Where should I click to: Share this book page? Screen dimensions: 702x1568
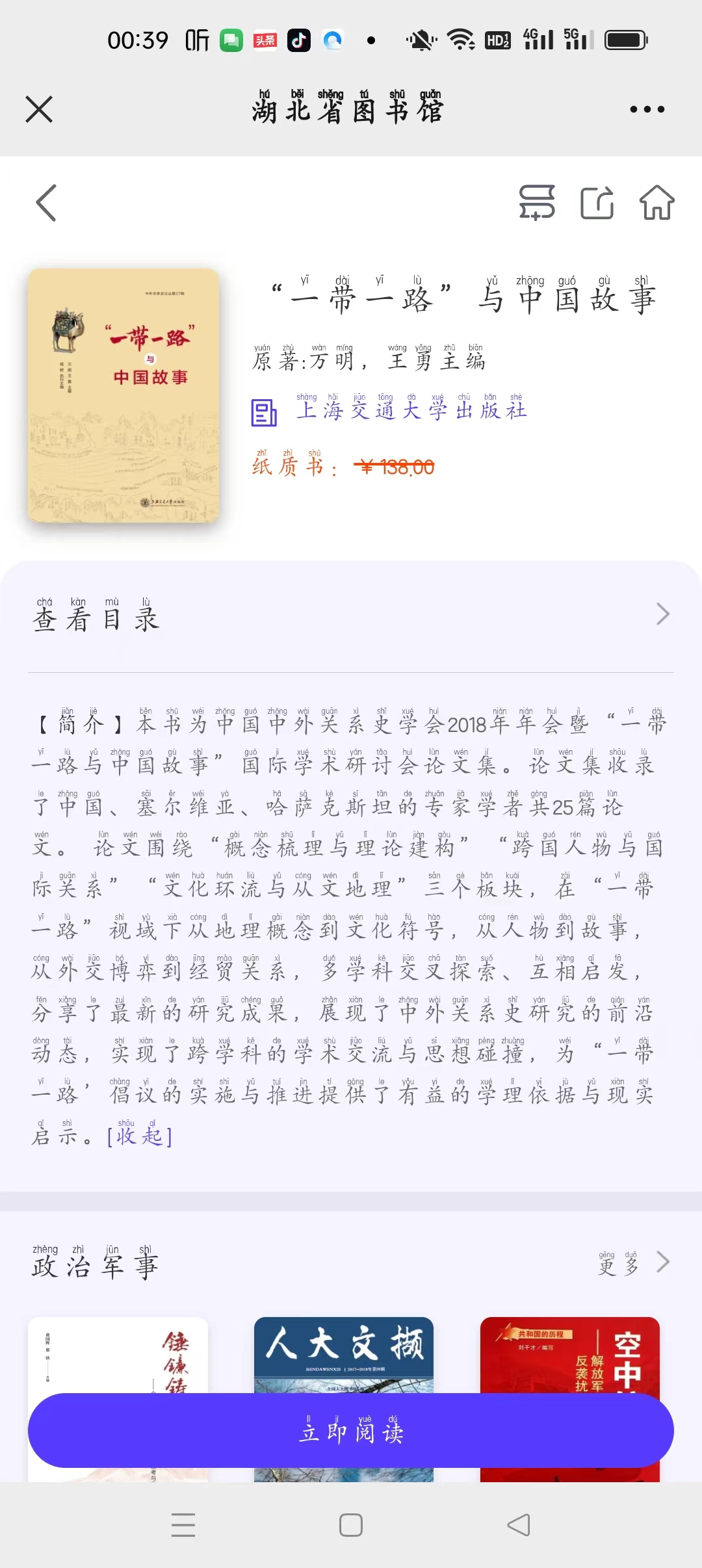[597, 202]
